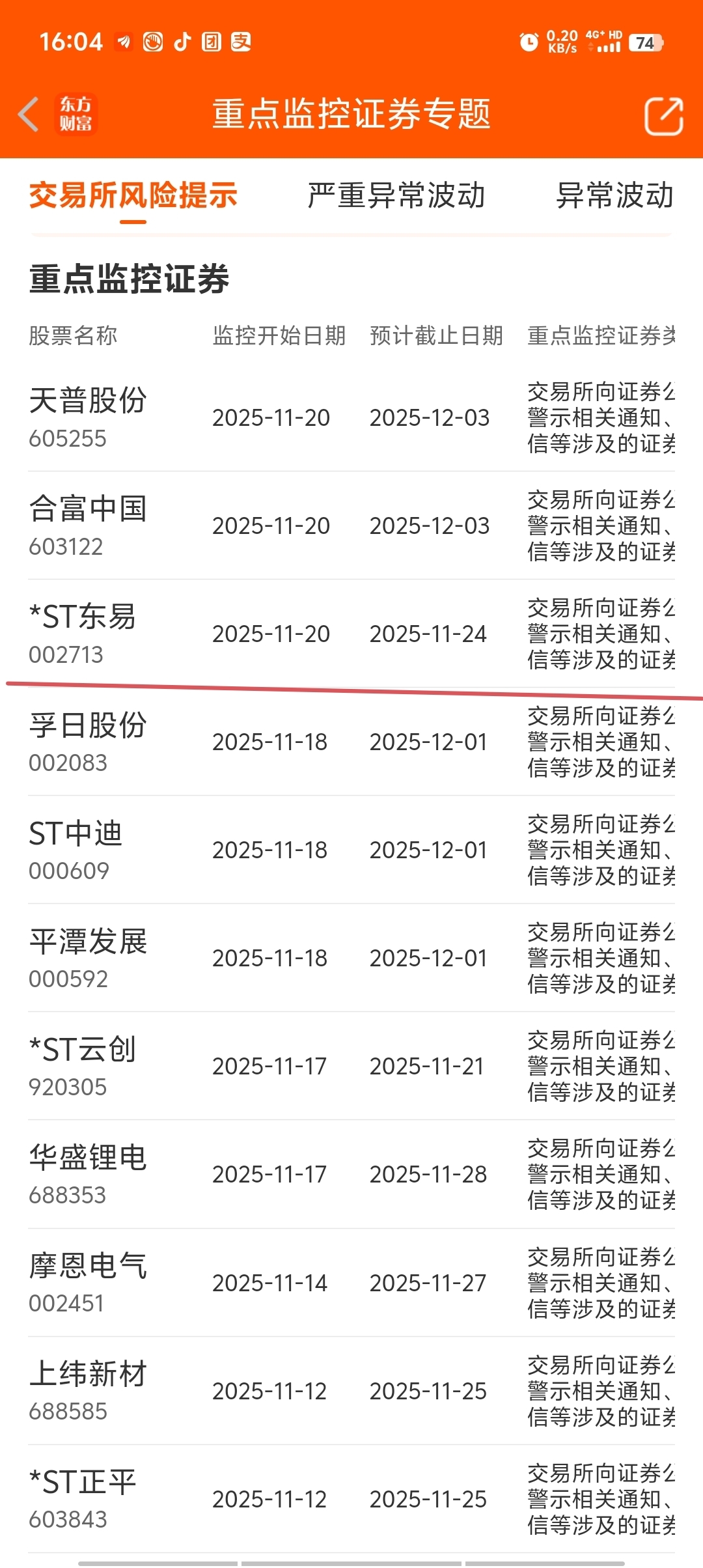Switch to the 严重异常波动 tab

pyautogui.click(x=396, y=195)
